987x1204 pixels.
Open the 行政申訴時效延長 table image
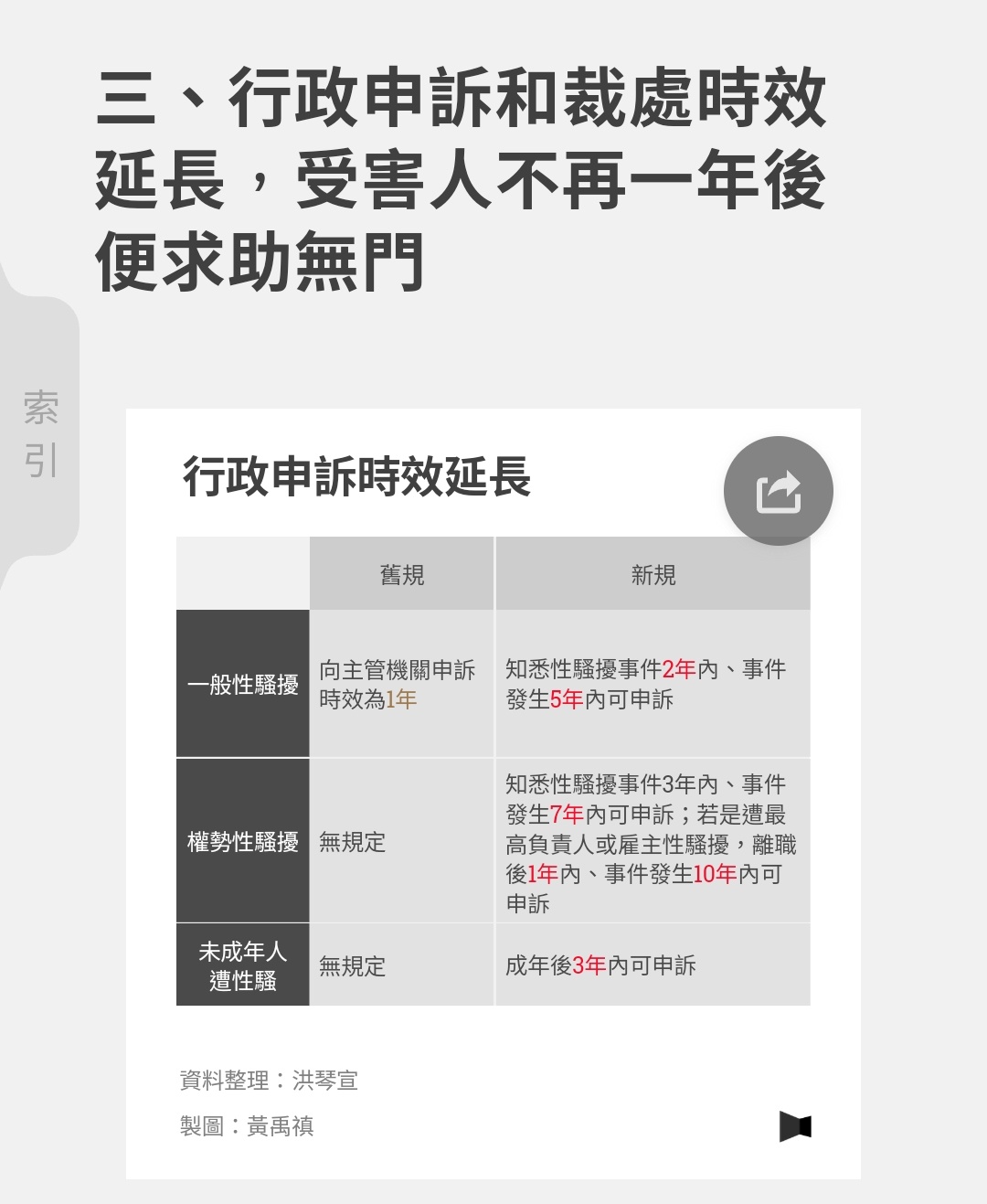tap(493, 771)
